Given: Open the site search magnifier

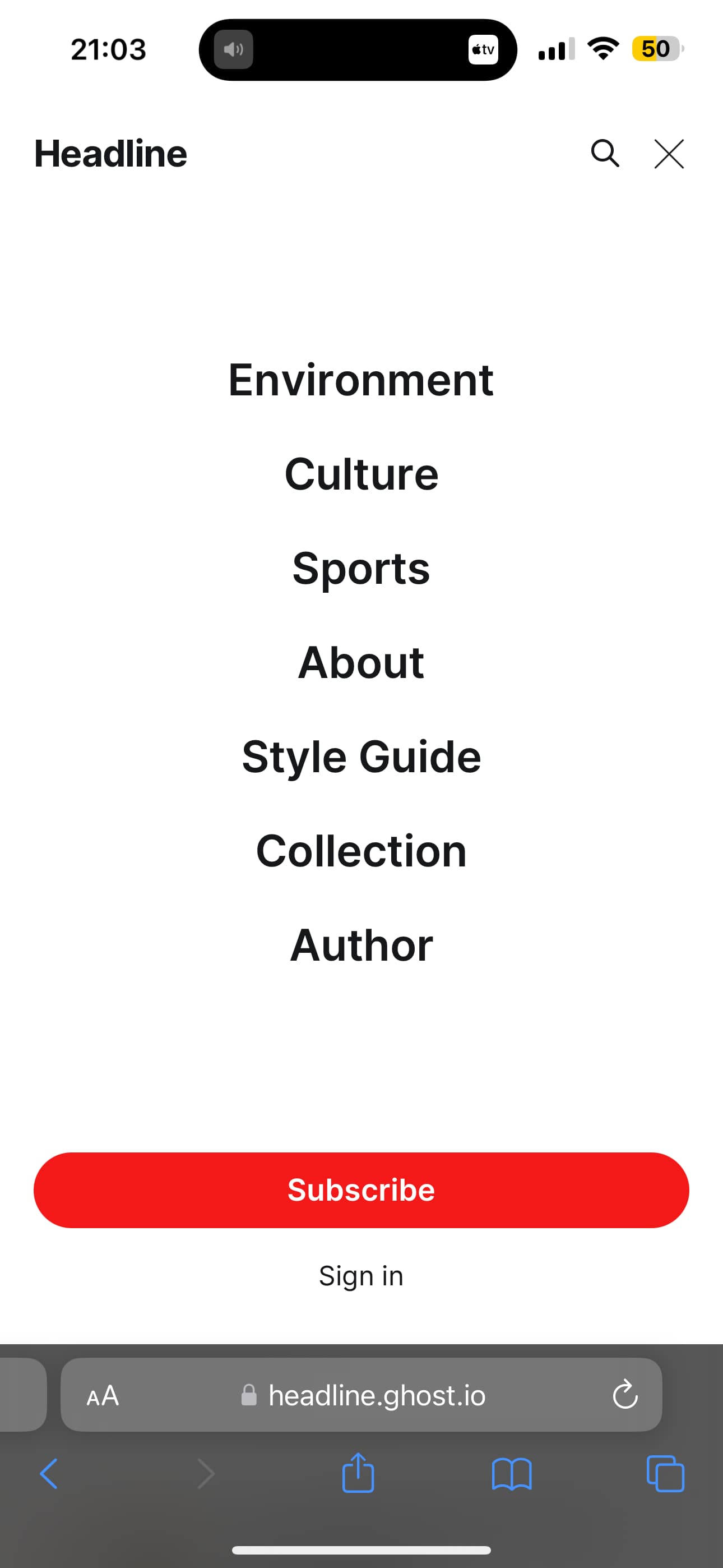Looking at the screenshot, I should [x=605, y=154].
